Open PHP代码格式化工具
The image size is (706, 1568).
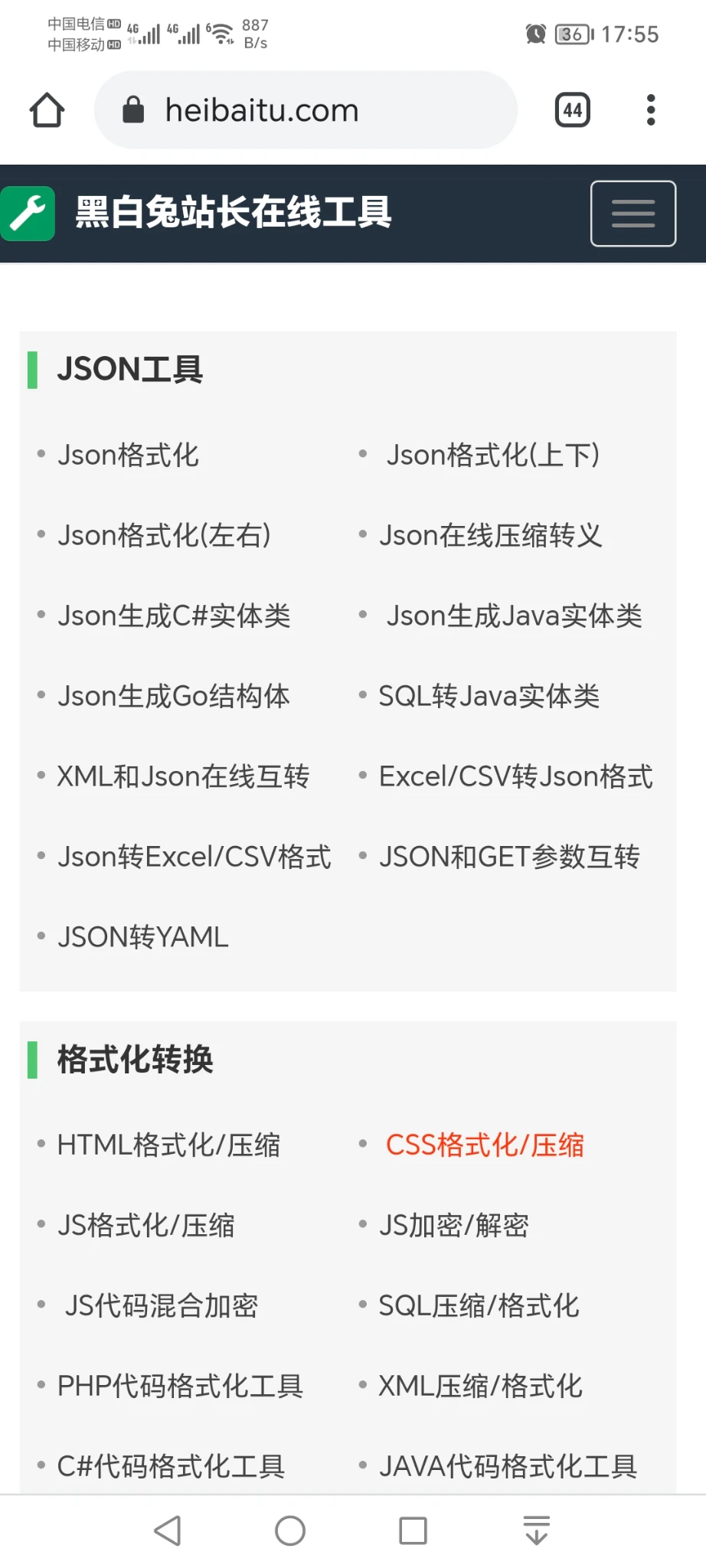pyautogui.click(x=180, y=1387)
